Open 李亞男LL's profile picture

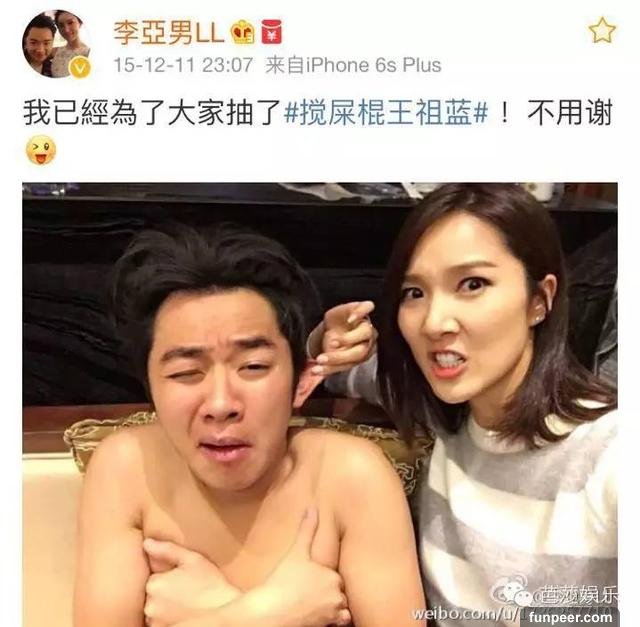coord(57,44)
